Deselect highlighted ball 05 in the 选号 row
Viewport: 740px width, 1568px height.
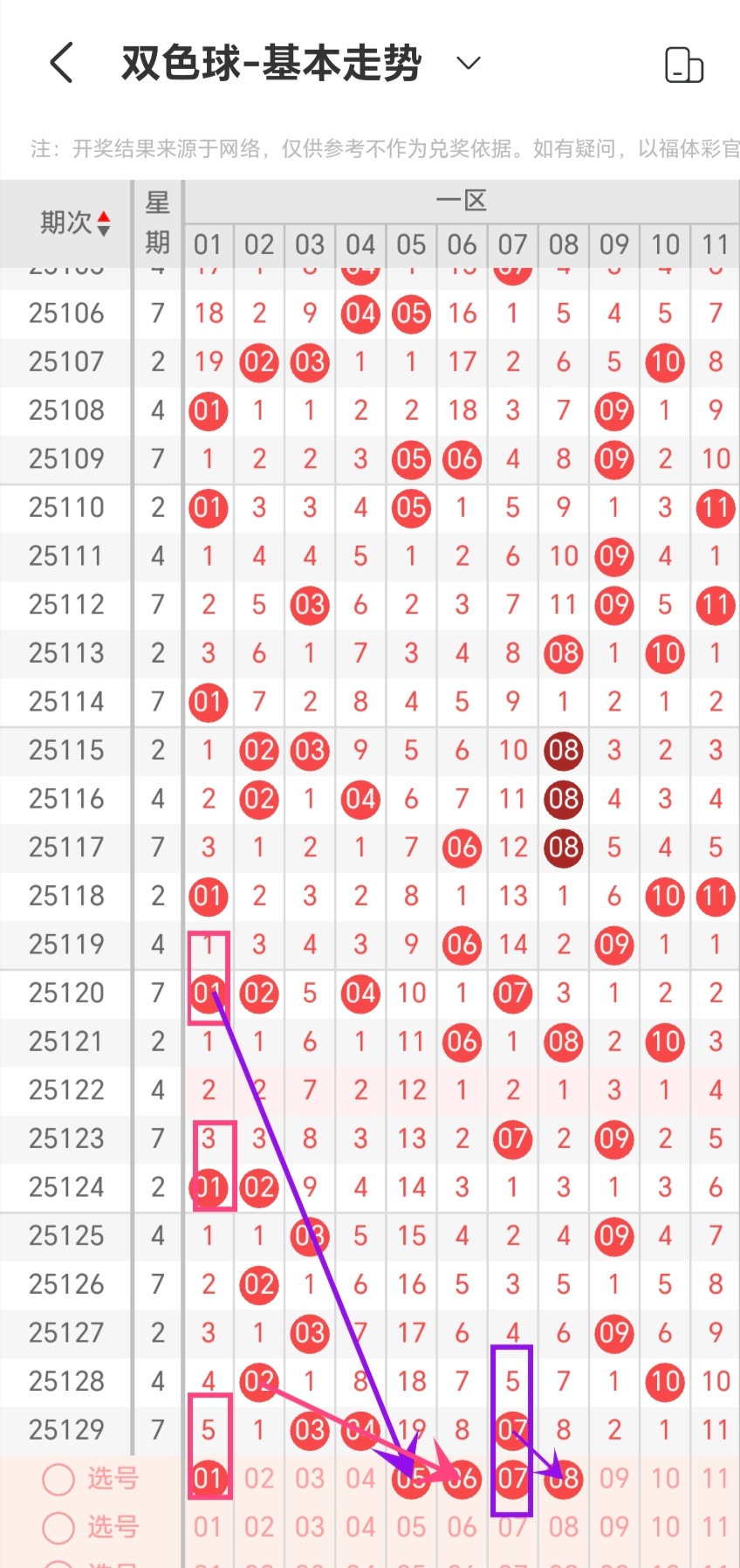pos(411,1478)
